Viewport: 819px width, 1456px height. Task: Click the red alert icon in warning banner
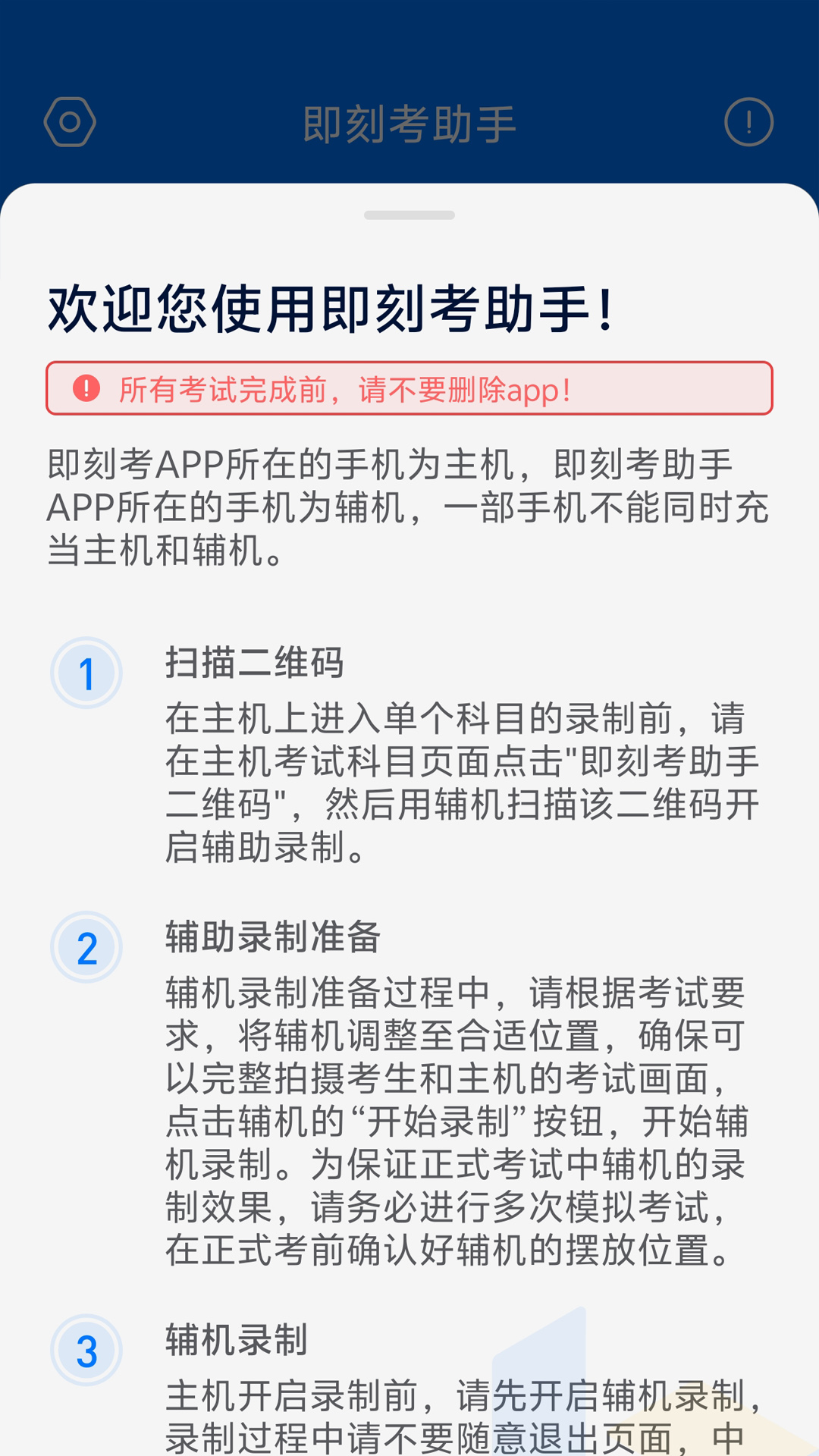[x=86, y=388]
